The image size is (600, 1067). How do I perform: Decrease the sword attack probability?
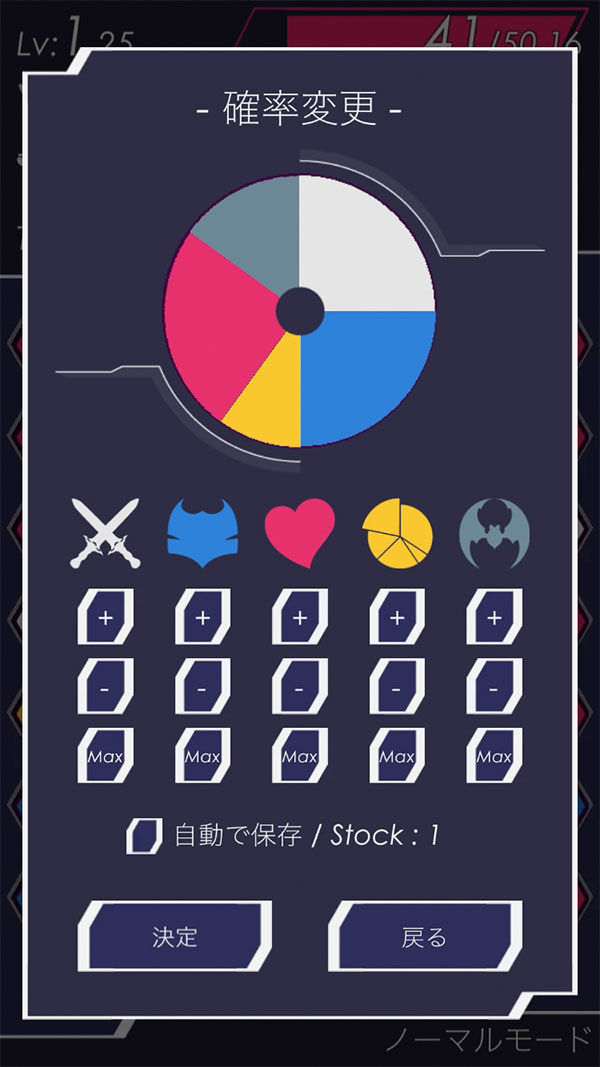tap(105, 687)
